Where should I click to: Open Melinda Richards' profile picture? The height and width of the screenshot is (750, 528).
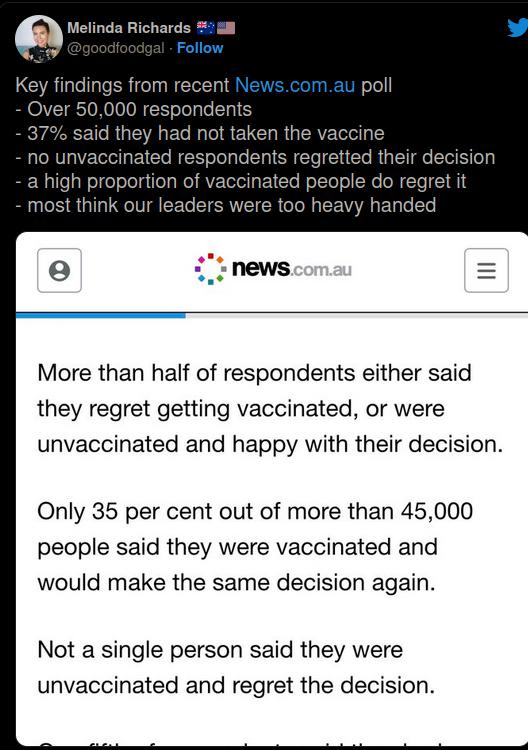pyautogui.click(x=39, y=39)
